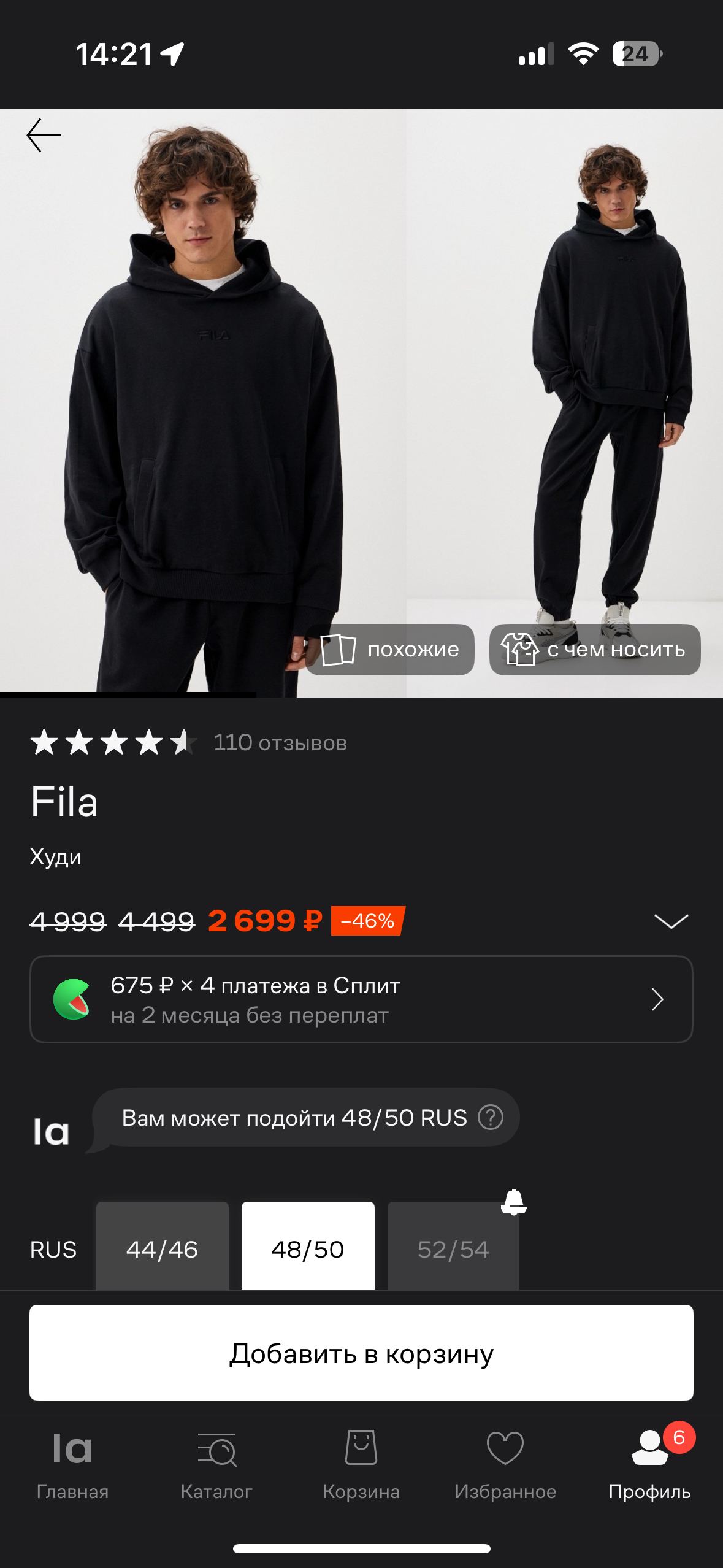Switch to the Главная tab
The width and height of the screenshot is (723, 1568).
[x=72, y=1465]
